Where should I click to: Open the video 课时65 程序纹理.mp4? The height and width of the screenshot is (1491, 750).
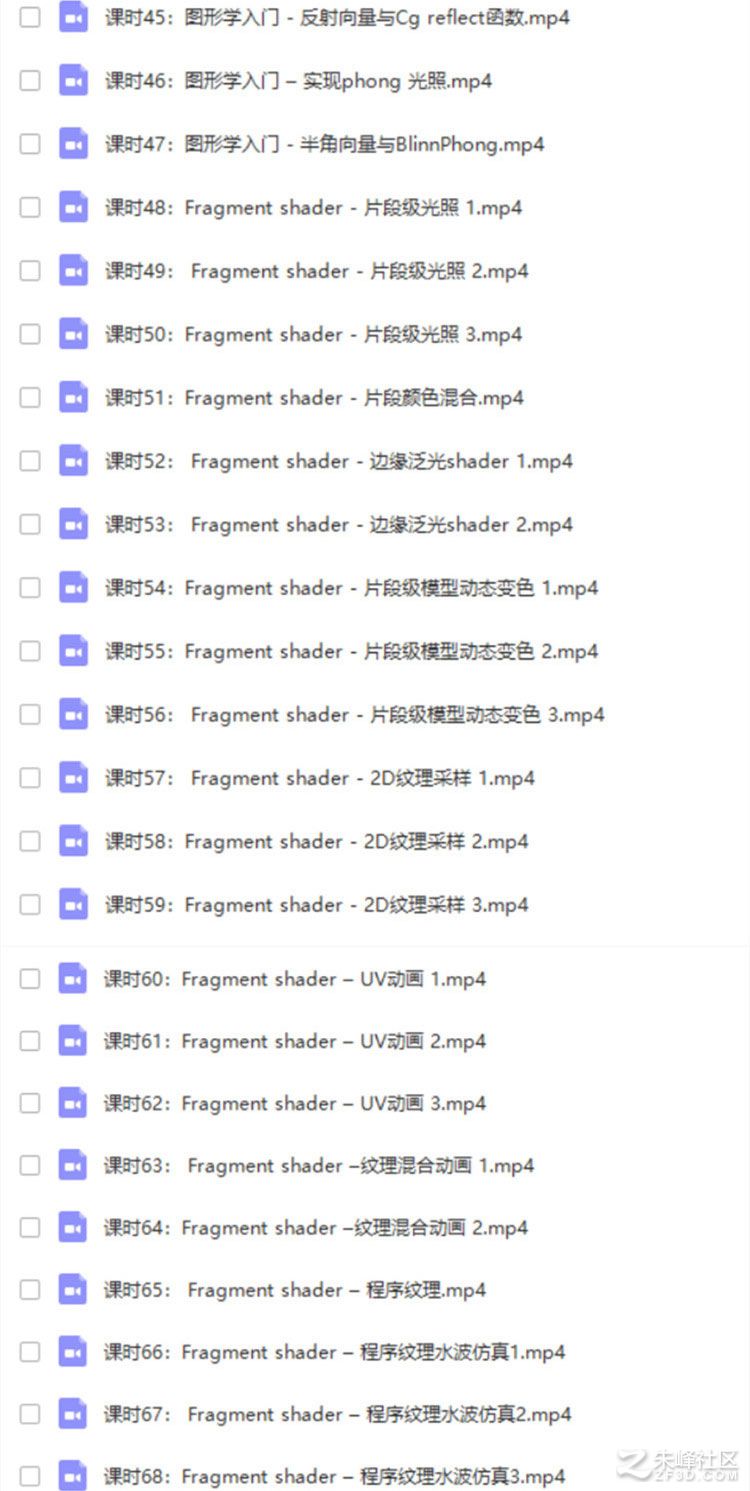pyautogui.click(x=295, y=1290)
